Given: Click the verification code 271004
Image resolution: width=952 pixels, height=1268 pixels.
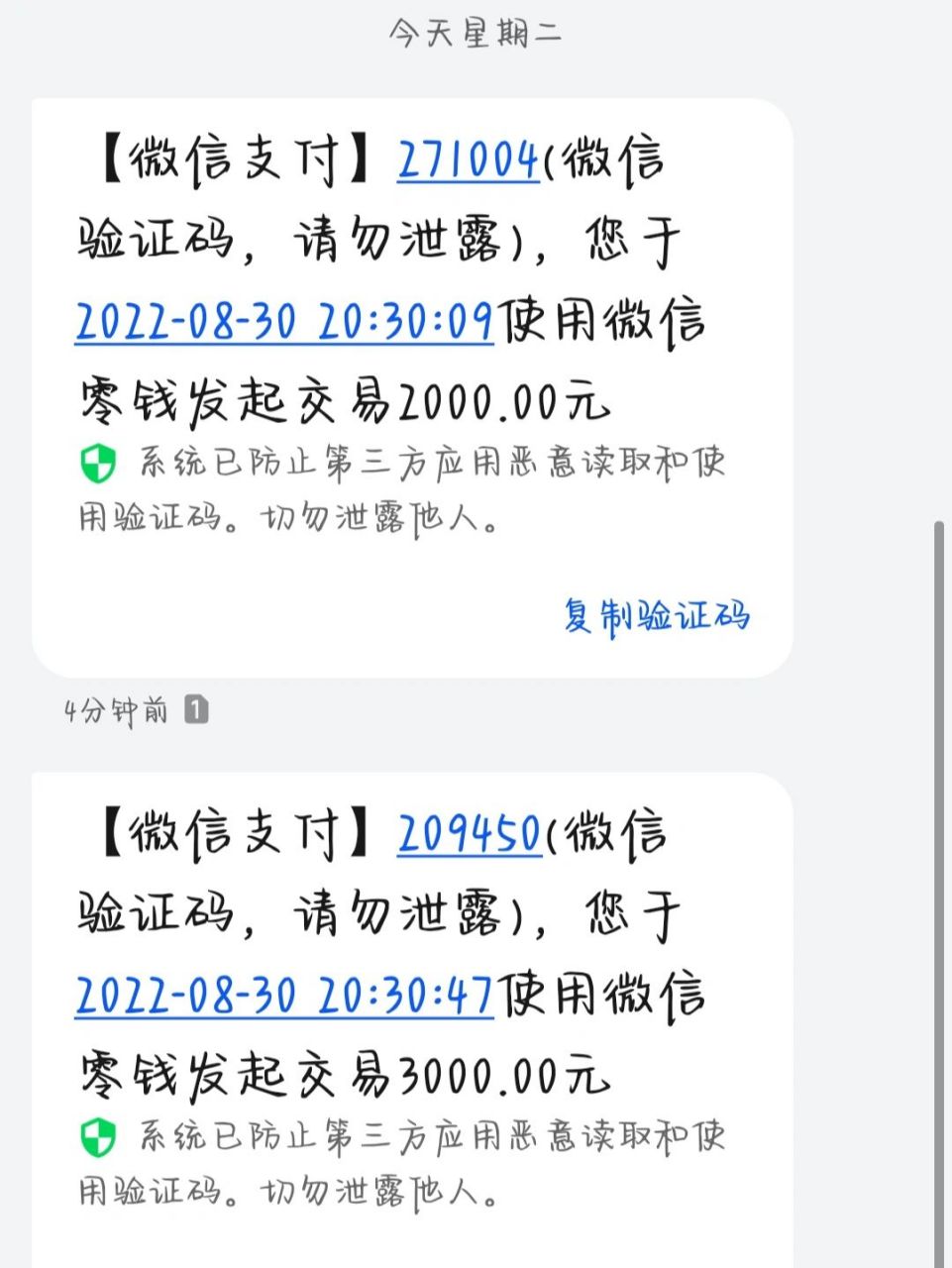Looking at the screenshot, I should coord(466,160).
